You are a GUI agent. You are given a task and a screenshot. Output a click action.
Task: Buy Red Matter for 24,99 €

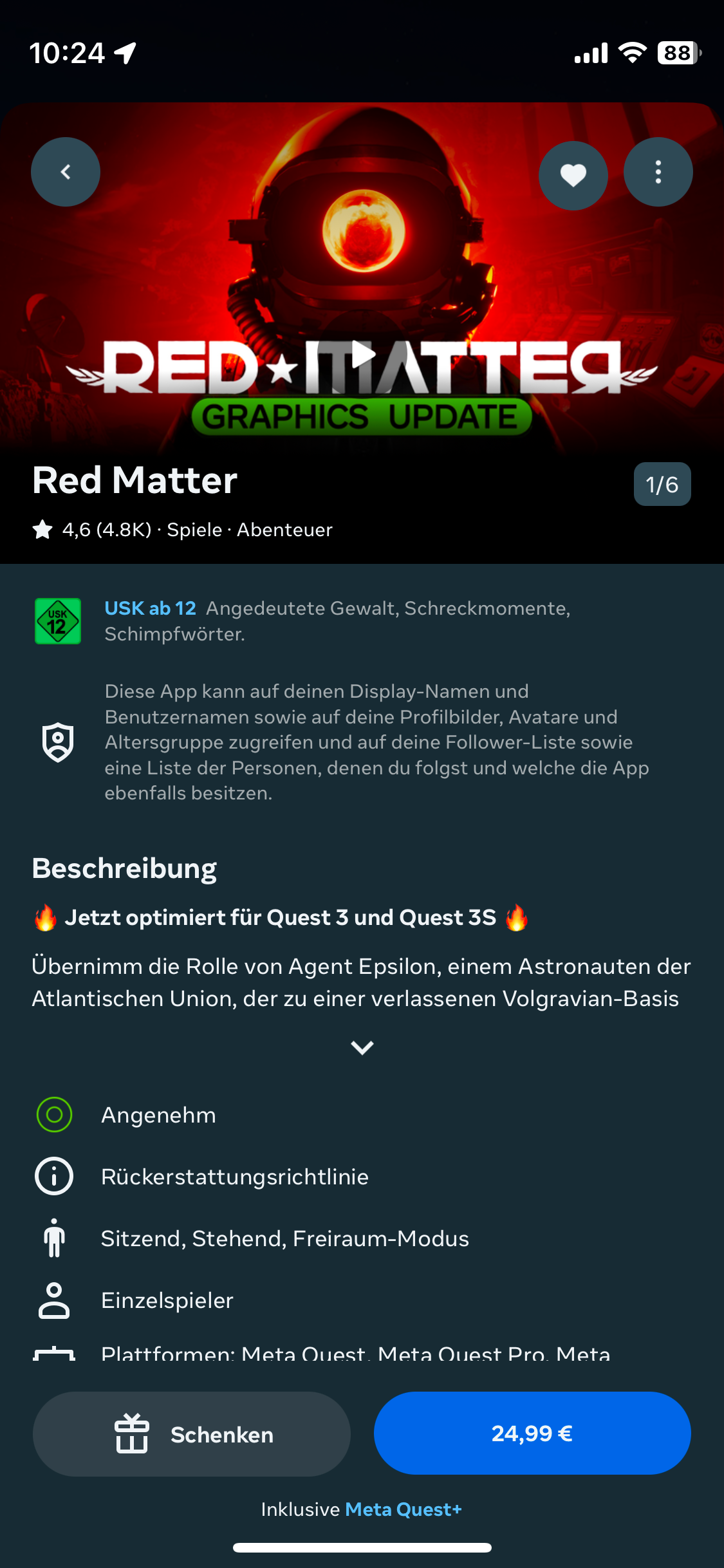point(532,1433)
